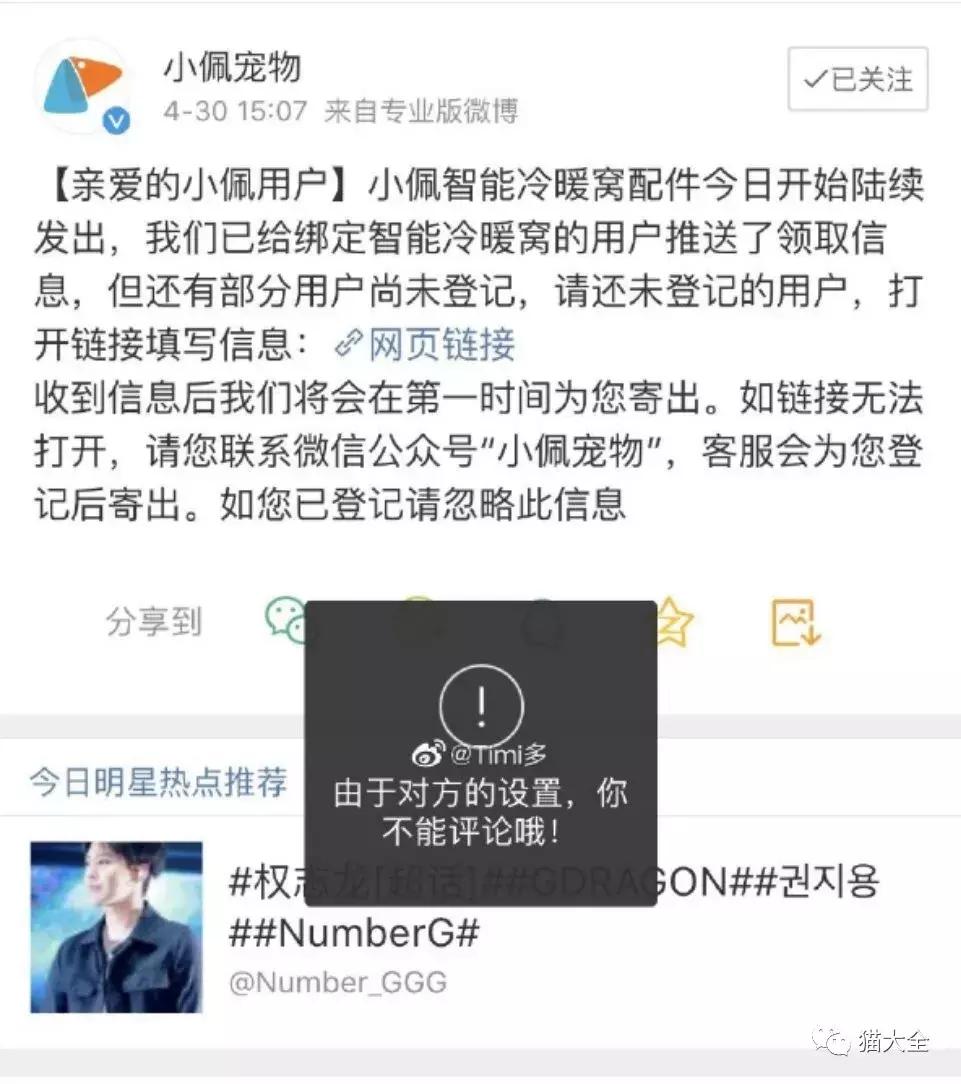Click the chain-link icon beside 网页链接
The width and height of the screenshot is (961, 1084).
[346, 345]
